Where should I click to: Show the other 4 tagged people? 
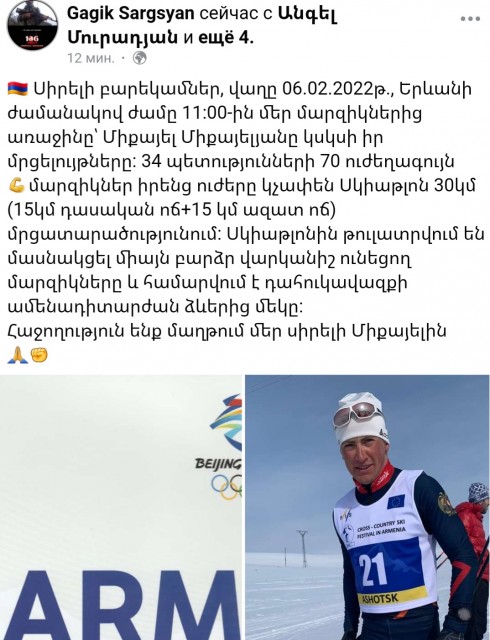pyautogui.click(x=225, y=38)
